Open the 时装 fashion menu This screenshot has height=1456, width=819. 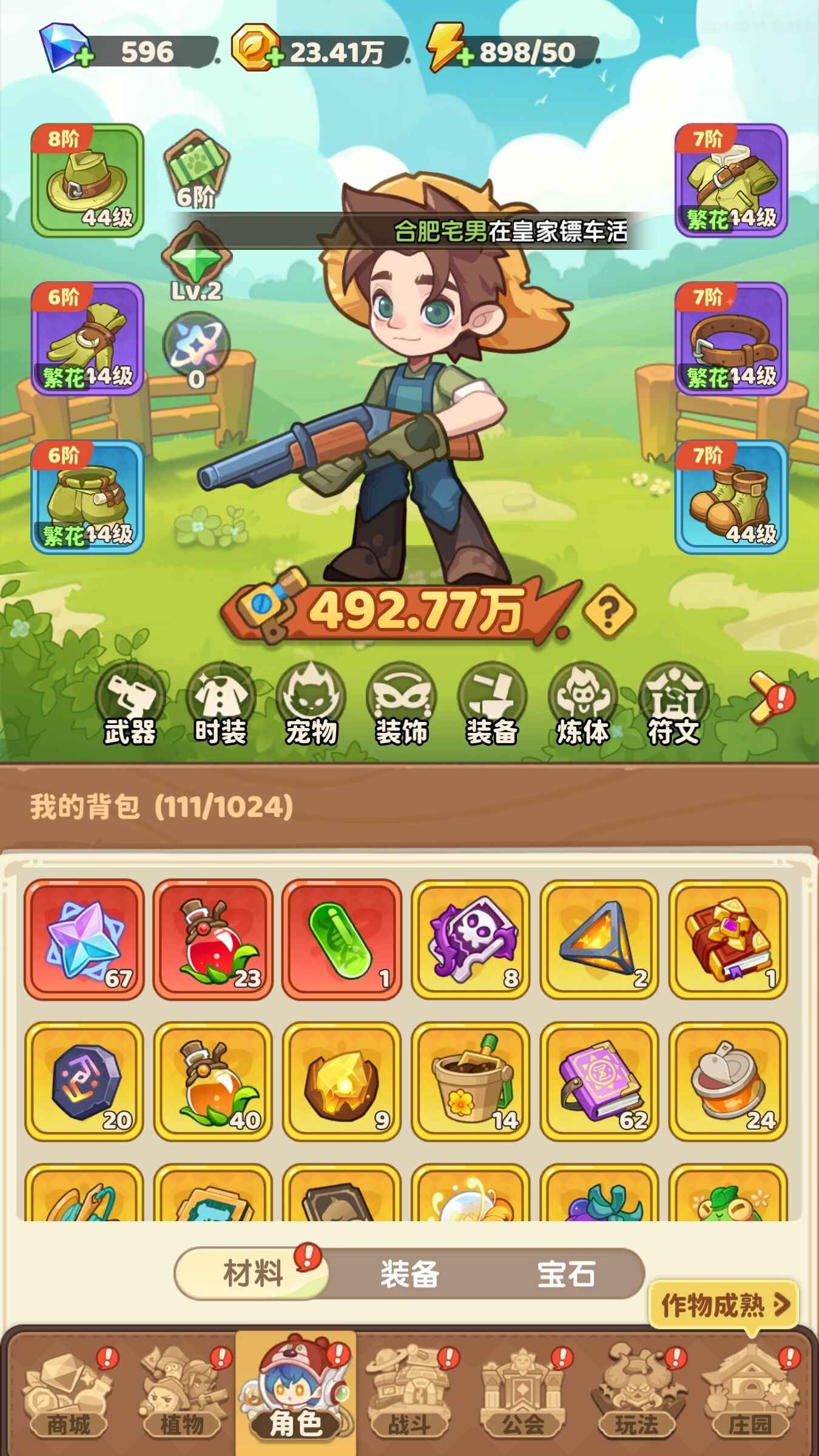coord(220,705)
